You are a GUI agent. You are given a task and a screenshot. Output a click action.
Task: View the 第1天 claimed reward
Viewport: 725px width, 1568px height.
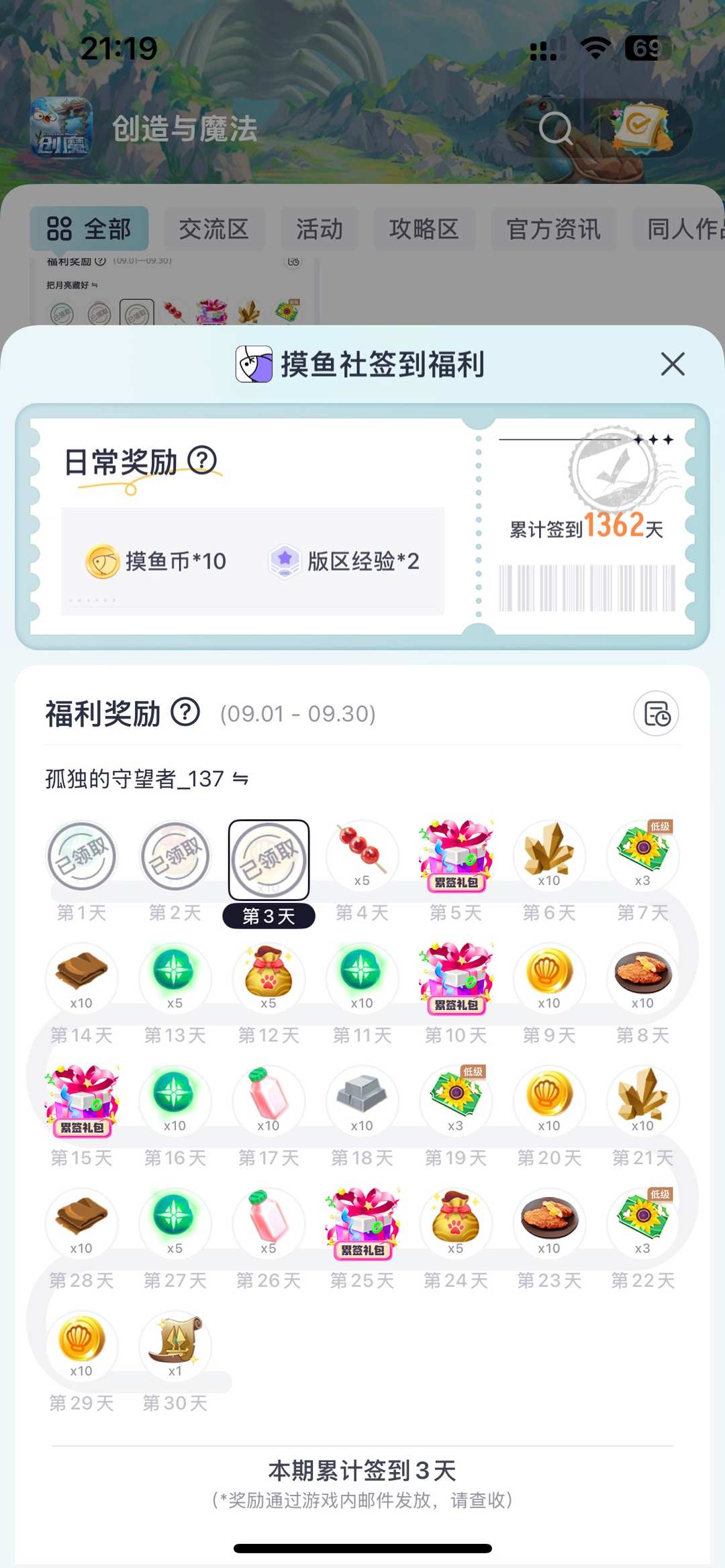pos(81,856)
